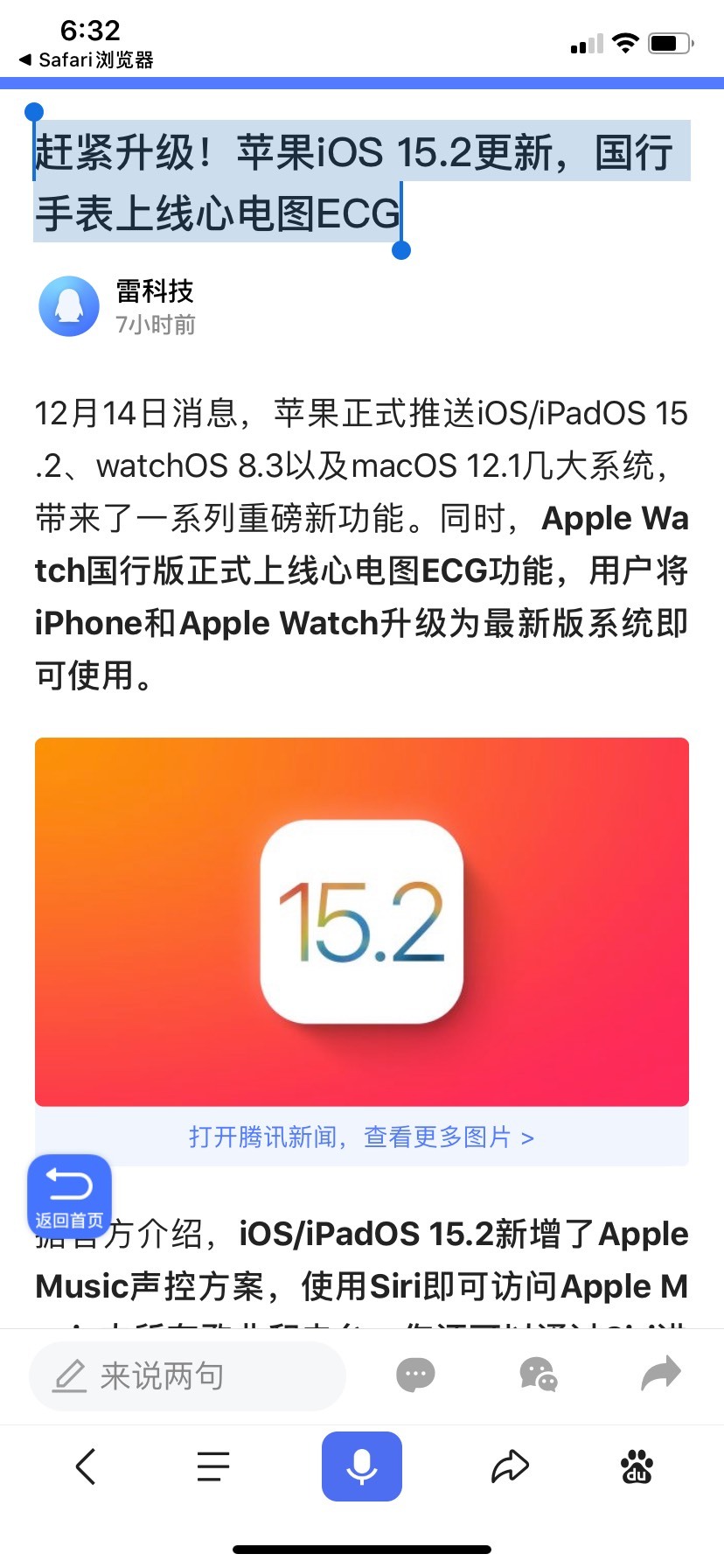Share the article to WeChat
Screen dimensions: 724x1568
[539, 1375]
